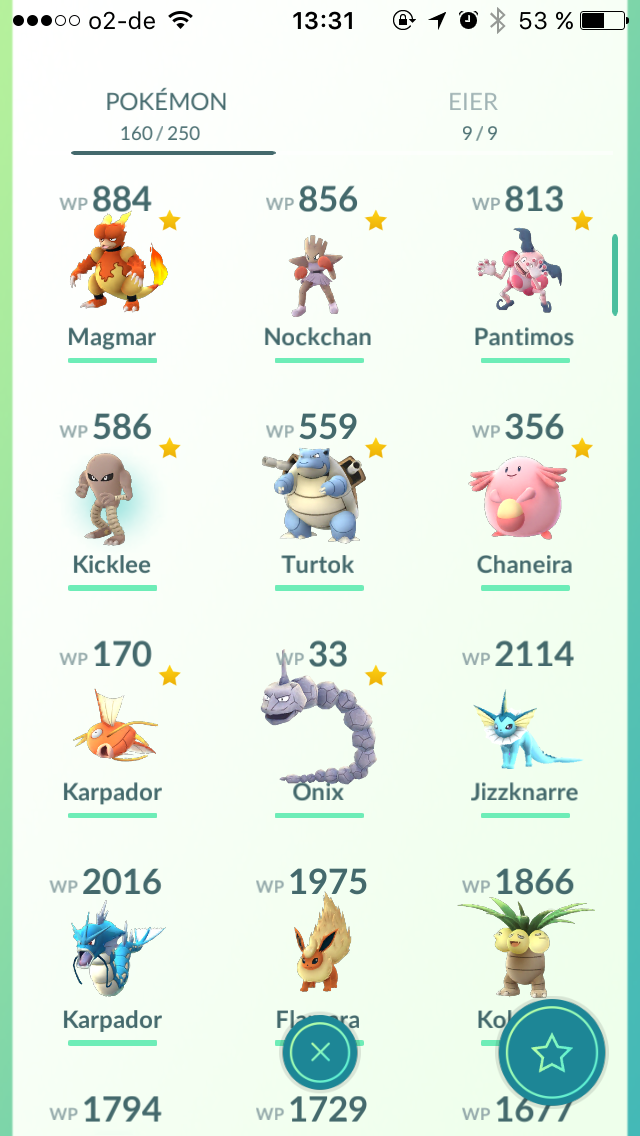
Task: Open Nockchan with WP 856
Action: click(x=318, y=268)
